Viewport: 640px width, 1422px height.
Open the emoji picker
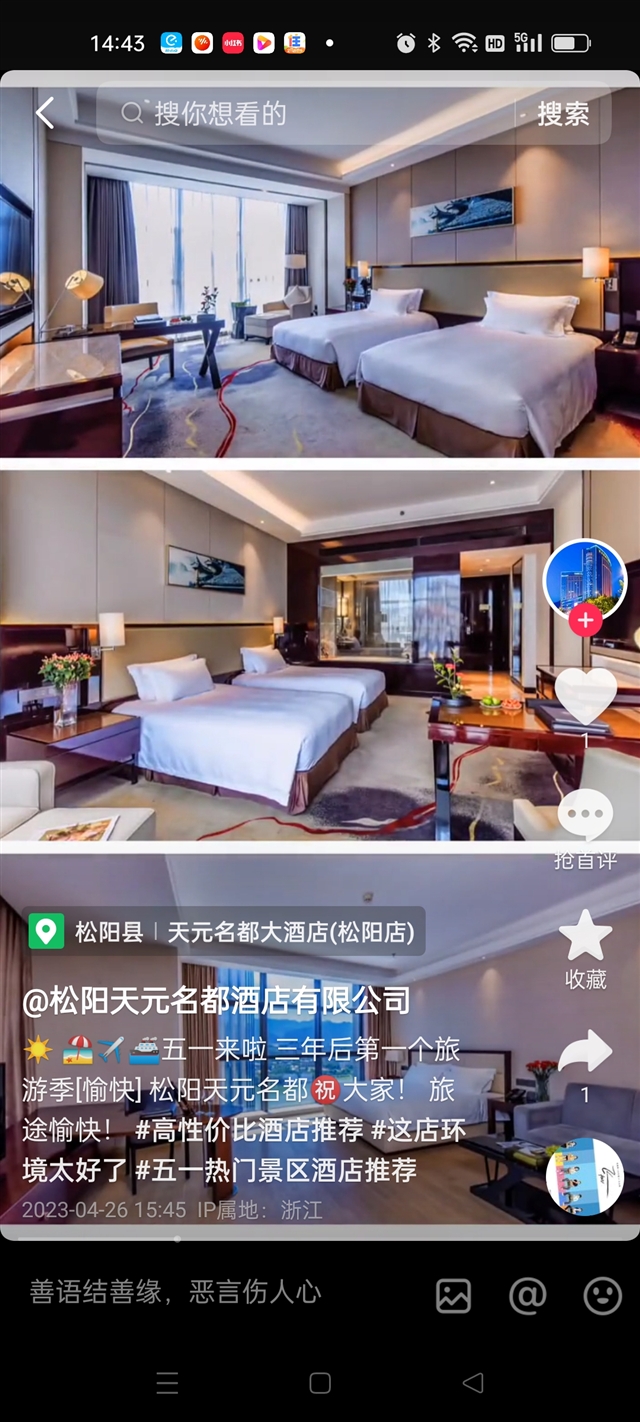603,1296
